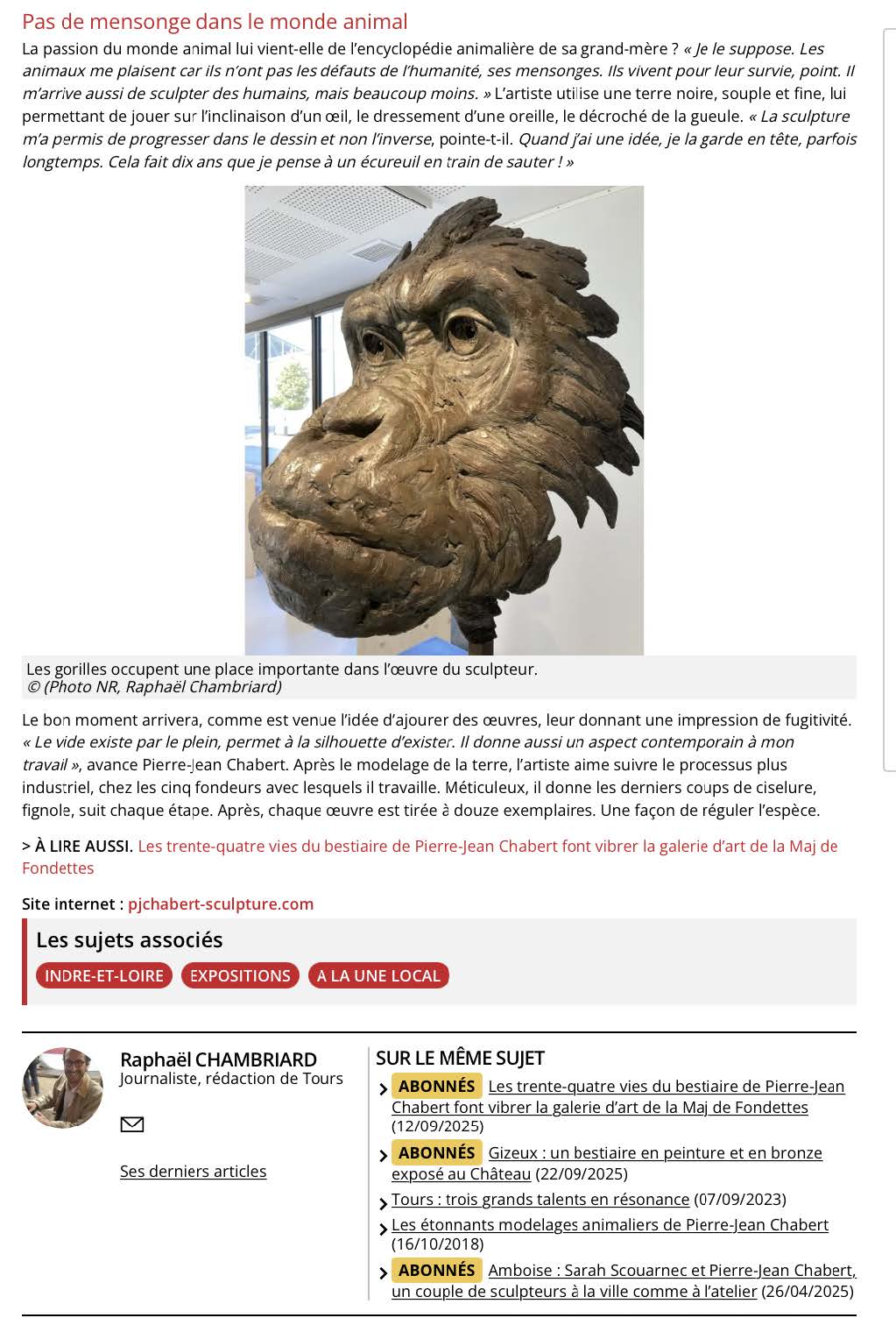Screen dimensions: 896x1325
Task: Open the related article link after À lire aussi
Action: 487,847
